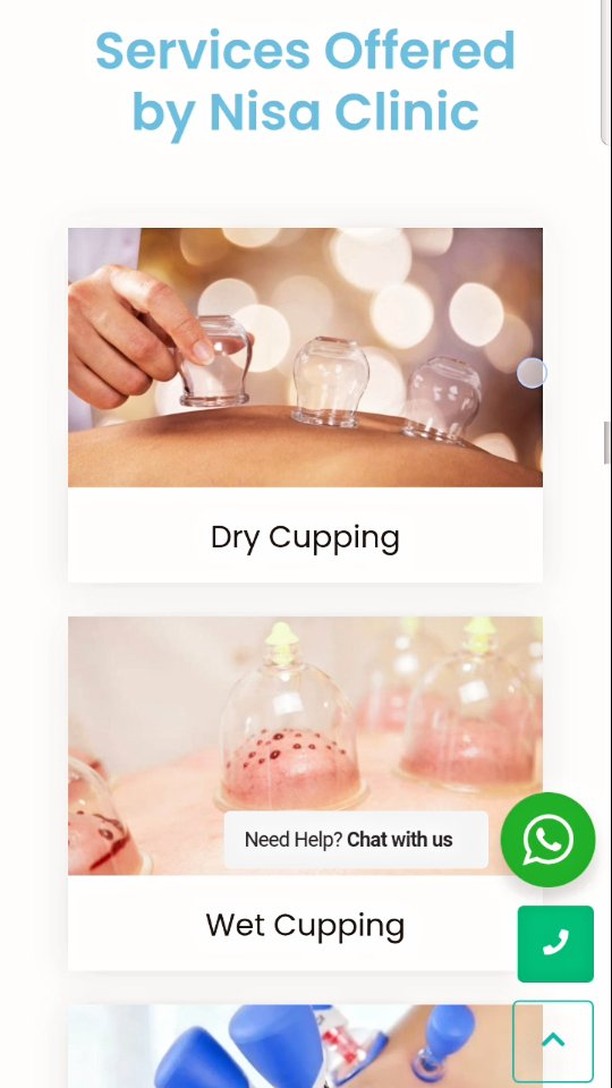
Task: Open the Dry Cupping service card
Action: (x=305, y=537)
